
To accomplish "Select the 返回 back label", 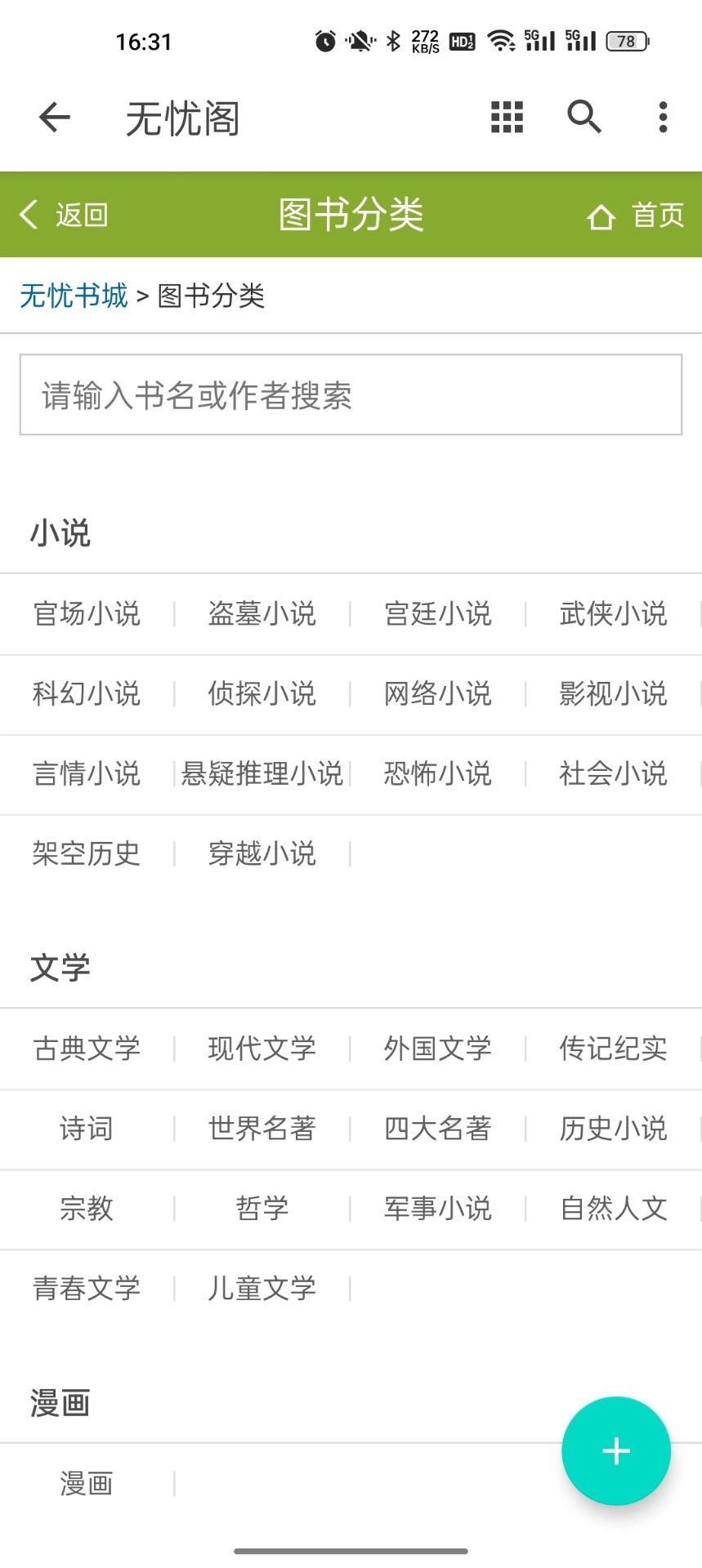I will pos(79,215).
